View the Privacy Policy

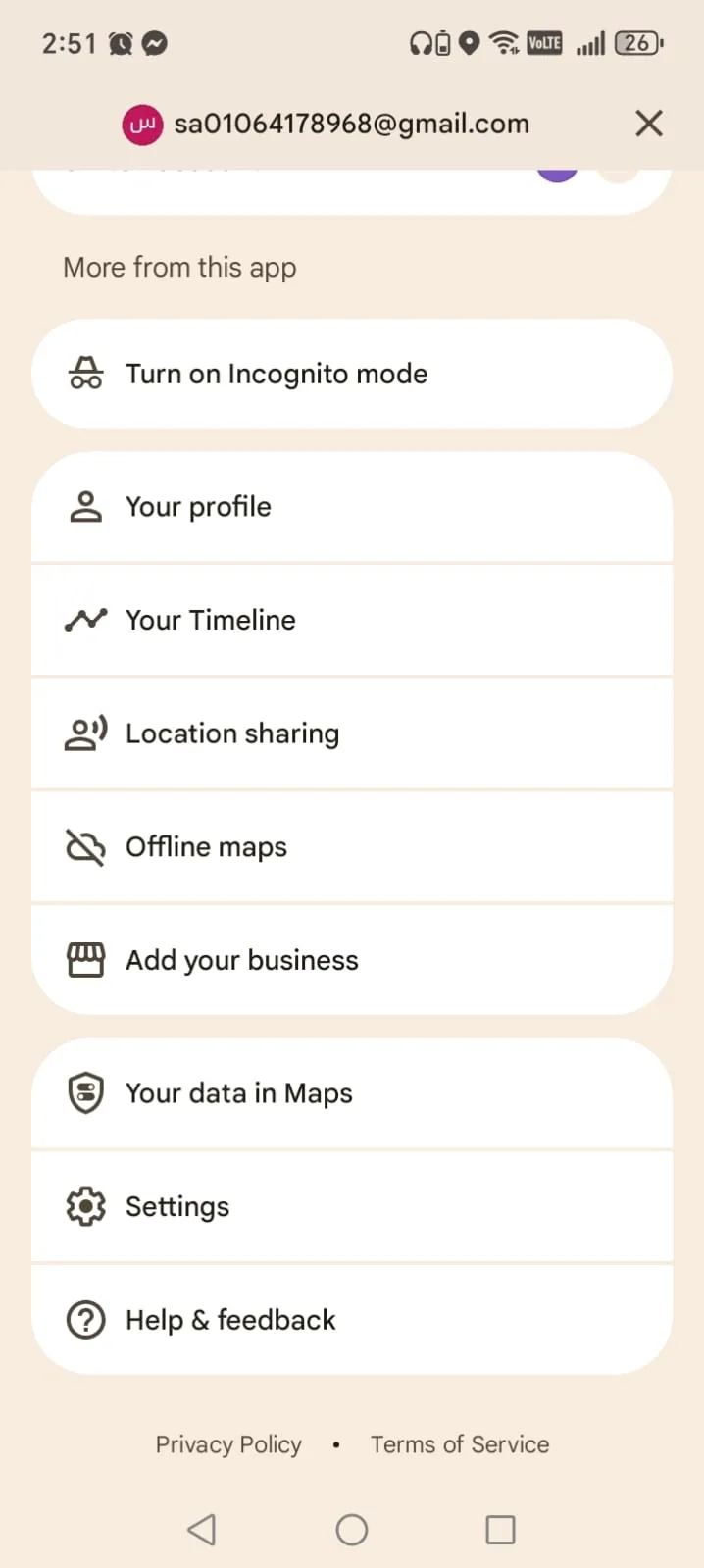[228, 1444]
